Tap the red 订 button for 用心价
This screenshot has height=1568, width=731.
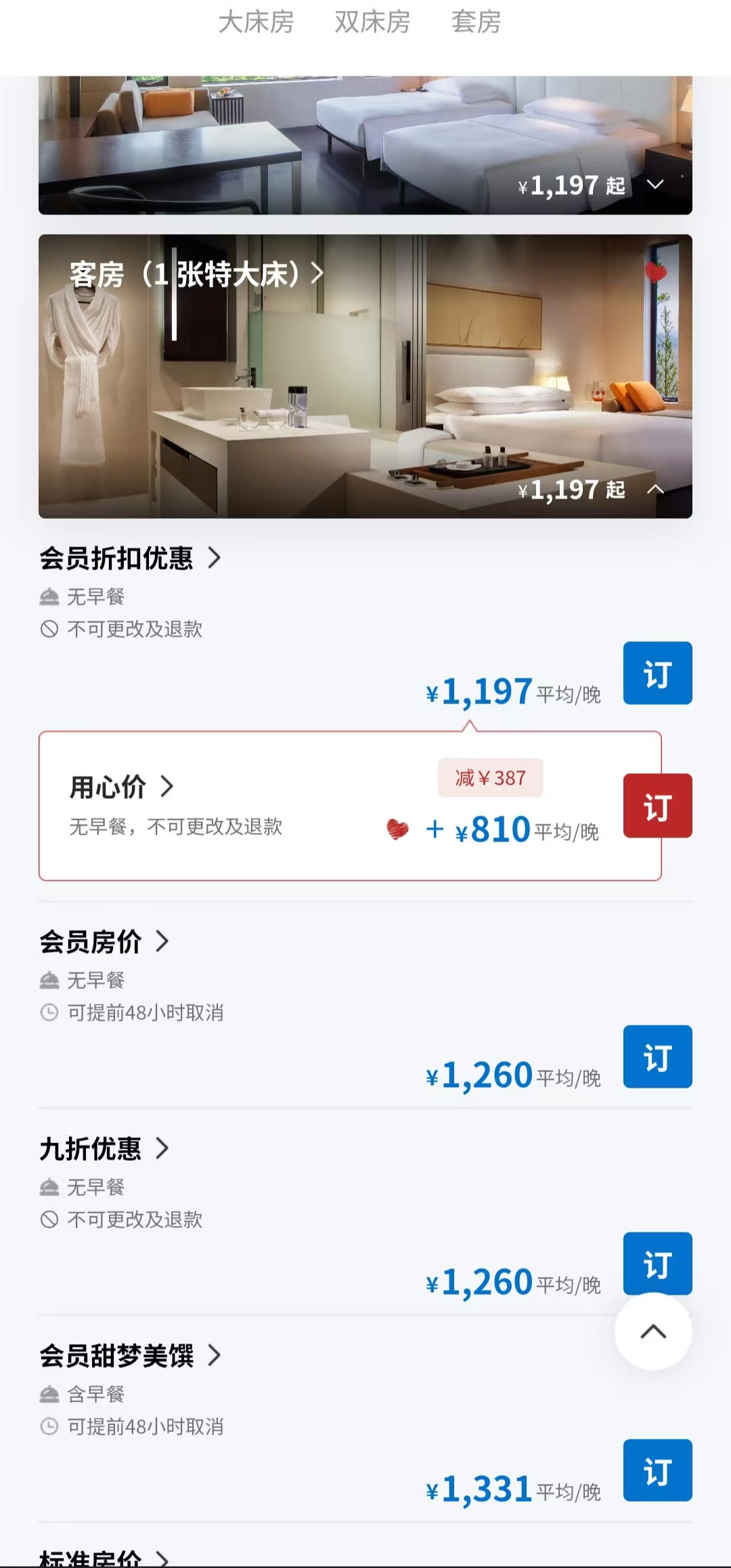(x=657, y=805)
